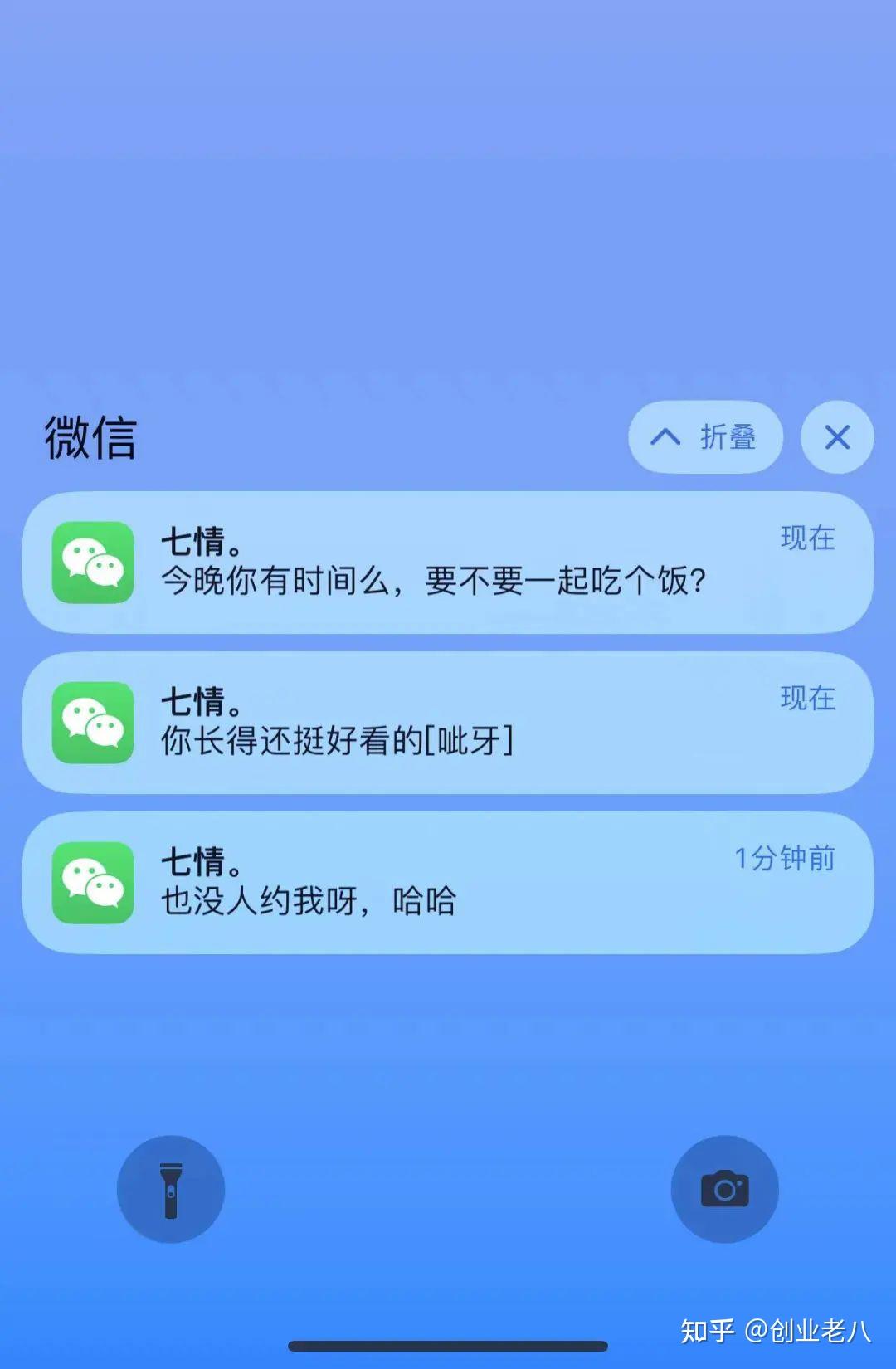Collapse the WeChat notifications with 折叠
The width and height of the screenshot is (896, 1369).
click(705, 437)
